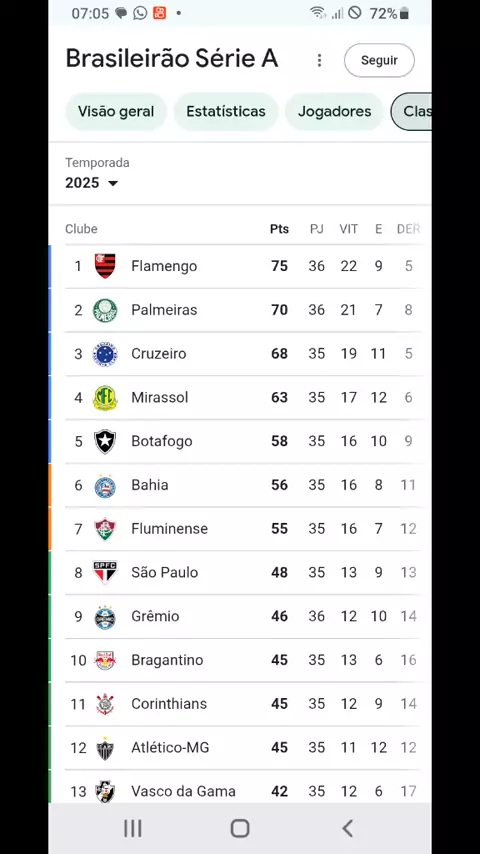Viewport: 480px width, 854px height.
Task: Tap the Seguir button
Action: tap(379, 60)
